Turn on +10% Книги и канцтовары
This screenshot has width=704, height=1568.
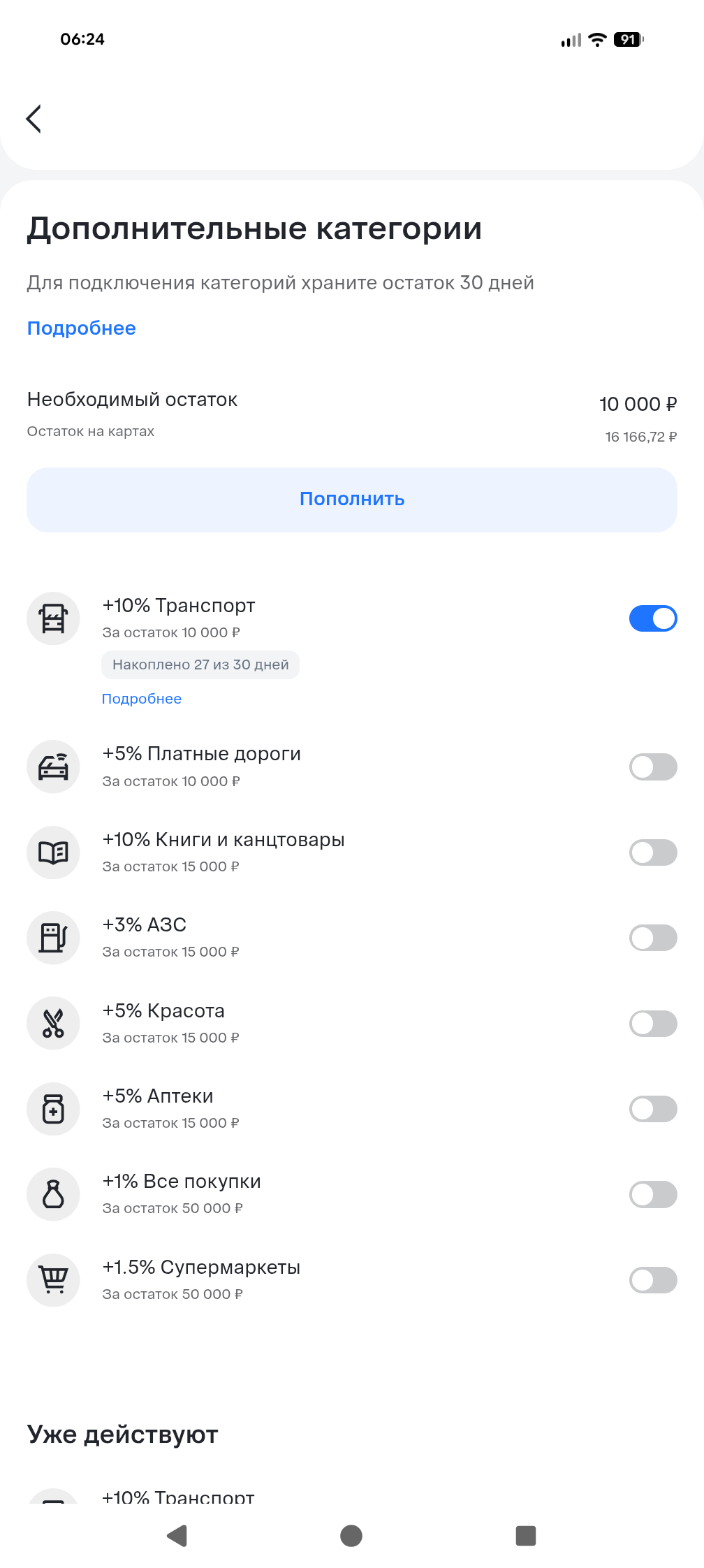click(x=653, y=852)
